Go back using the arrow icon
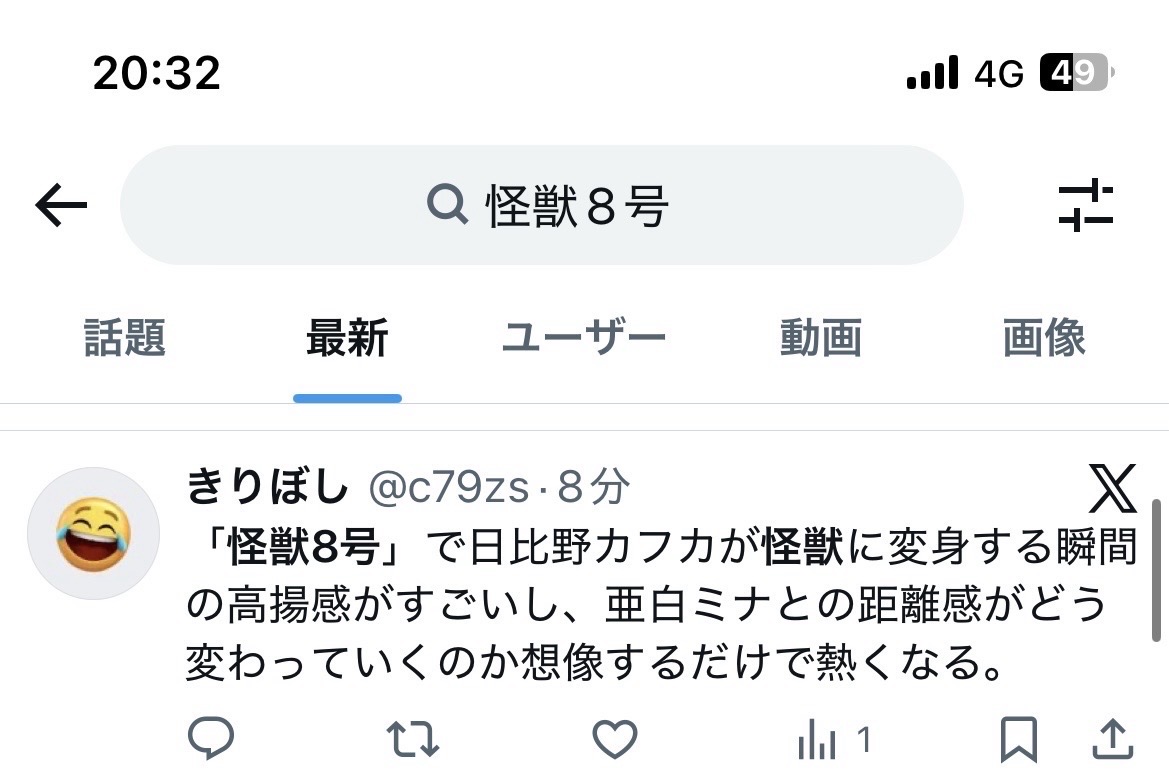The width and height of the screenshot is (1169, 784). tap(61, 206)
